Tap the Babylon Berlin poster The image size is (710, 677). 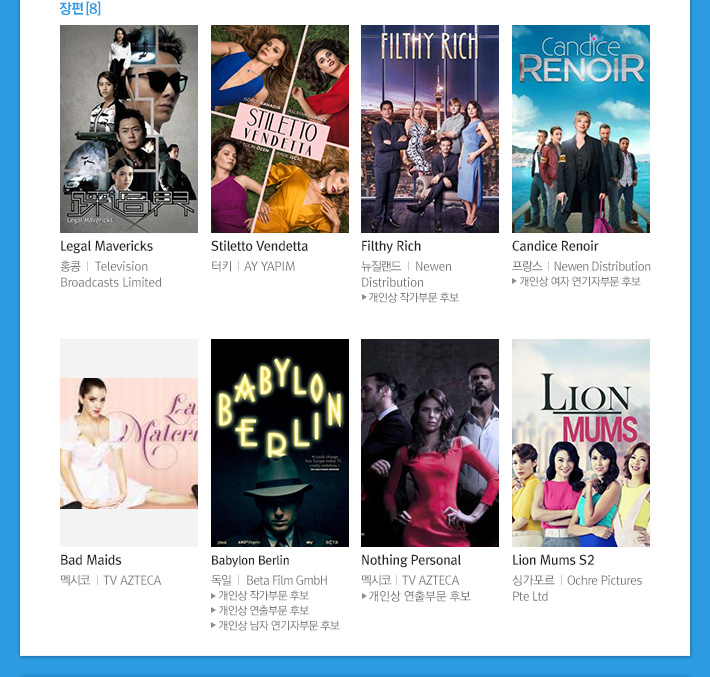(x=280, y=443)
